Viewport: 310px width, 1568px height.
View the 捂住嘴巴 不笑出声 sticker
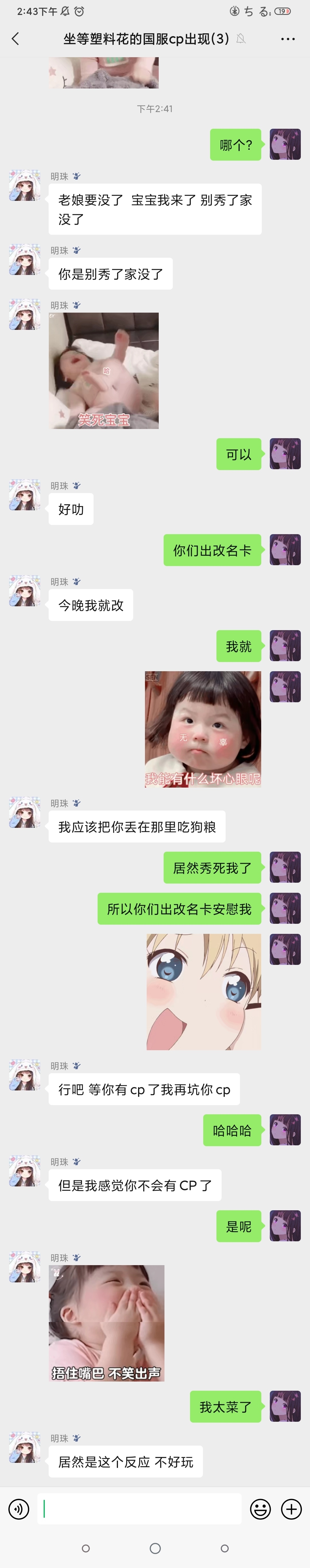click(x=106, y=1323)
